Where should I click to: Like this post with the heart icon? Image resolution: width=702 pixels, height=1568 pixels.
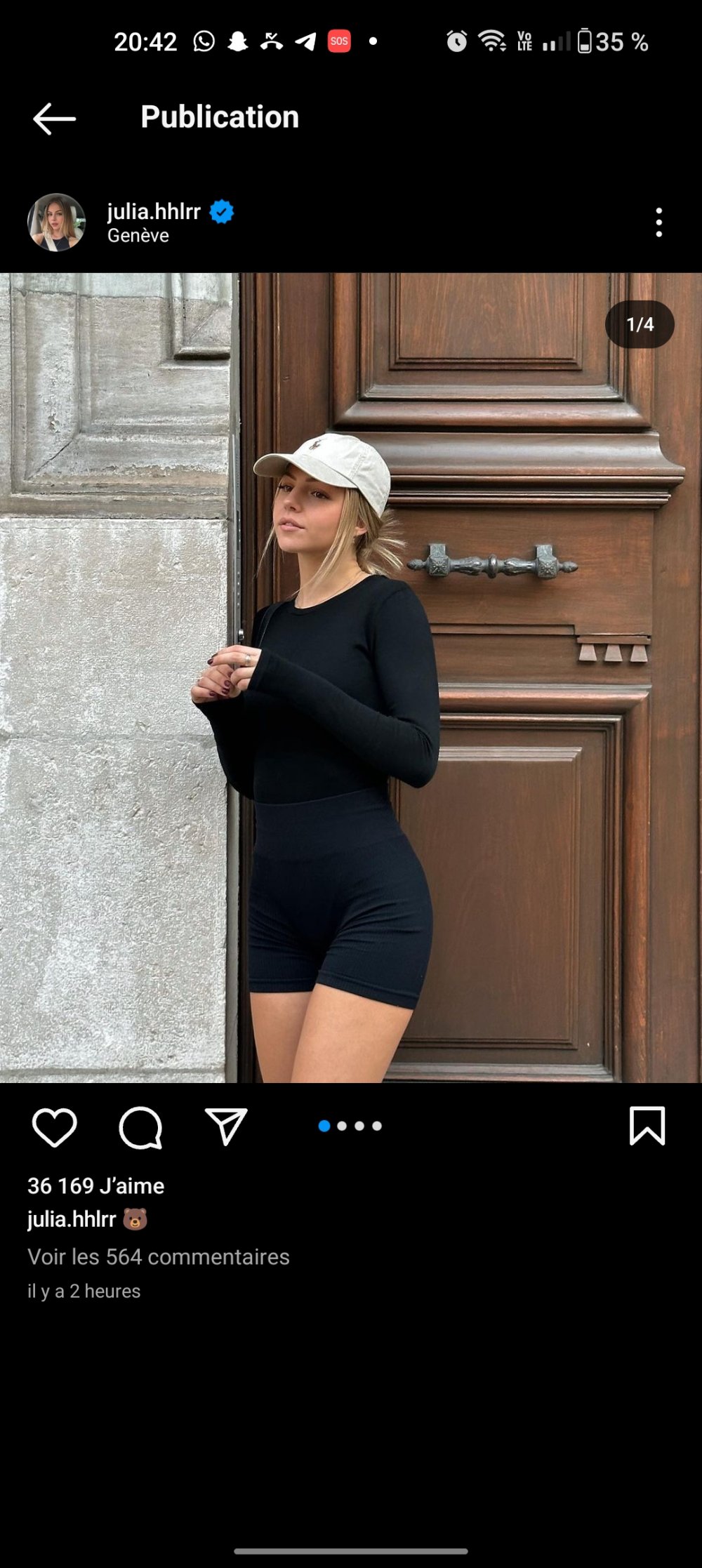coord(54,1128)
